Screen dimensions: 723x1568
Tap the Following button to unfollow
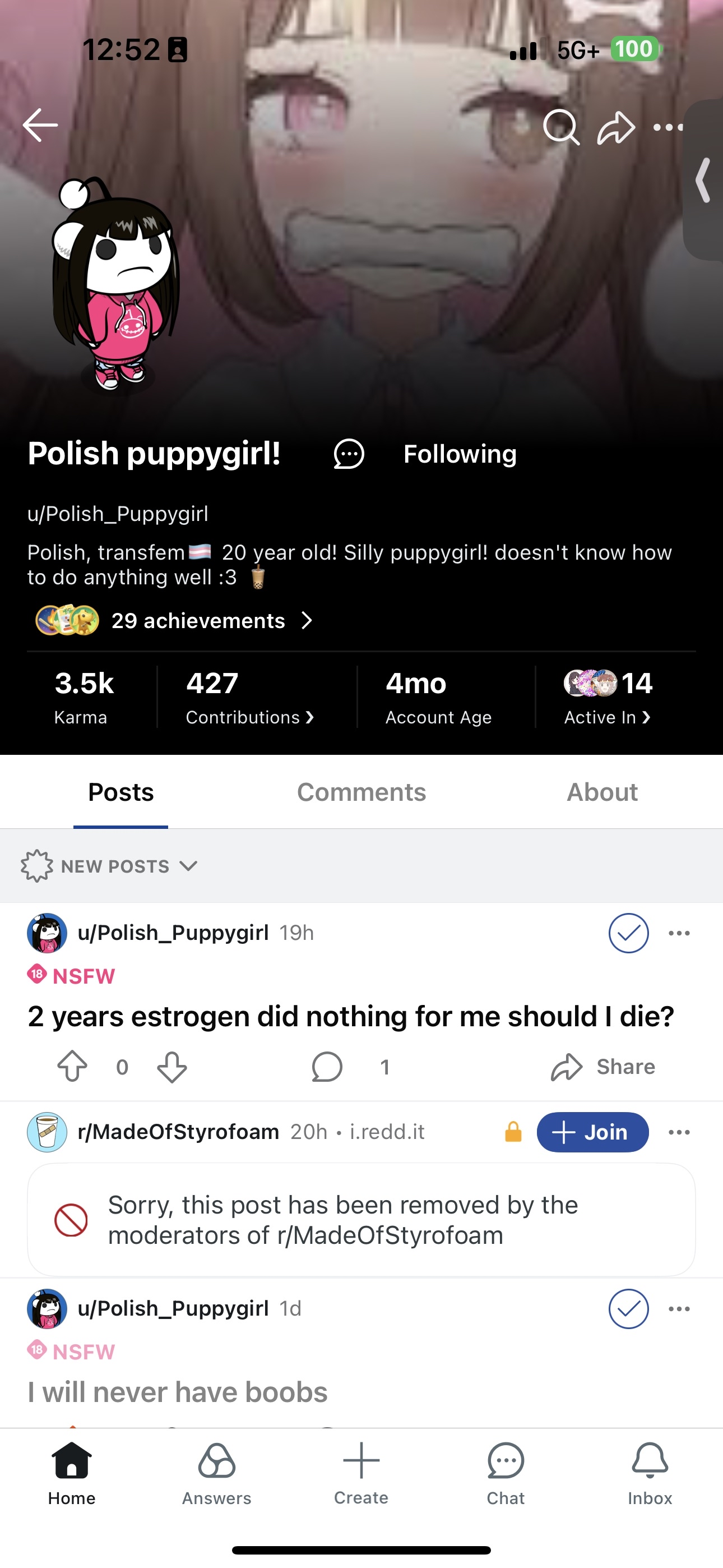[460, 454]
